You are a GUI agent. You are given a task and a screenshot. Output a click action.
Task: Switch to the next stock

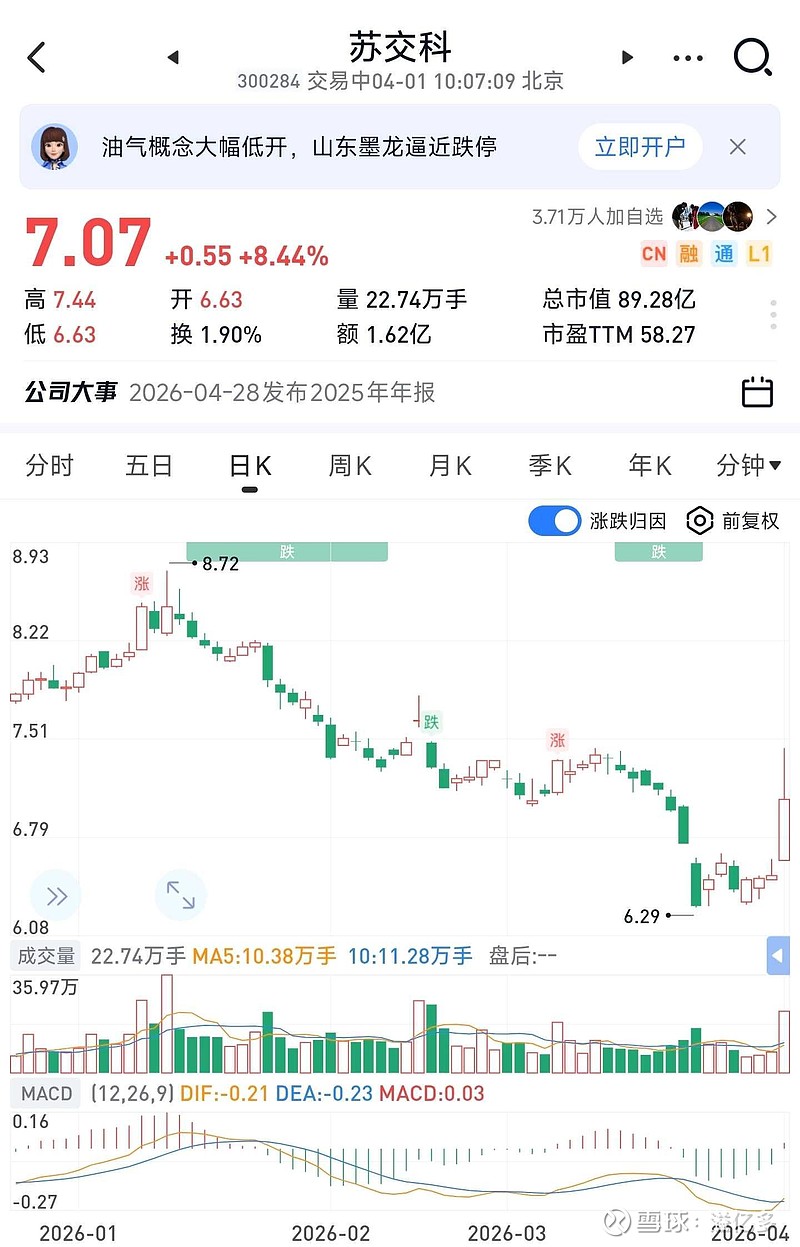628,57
